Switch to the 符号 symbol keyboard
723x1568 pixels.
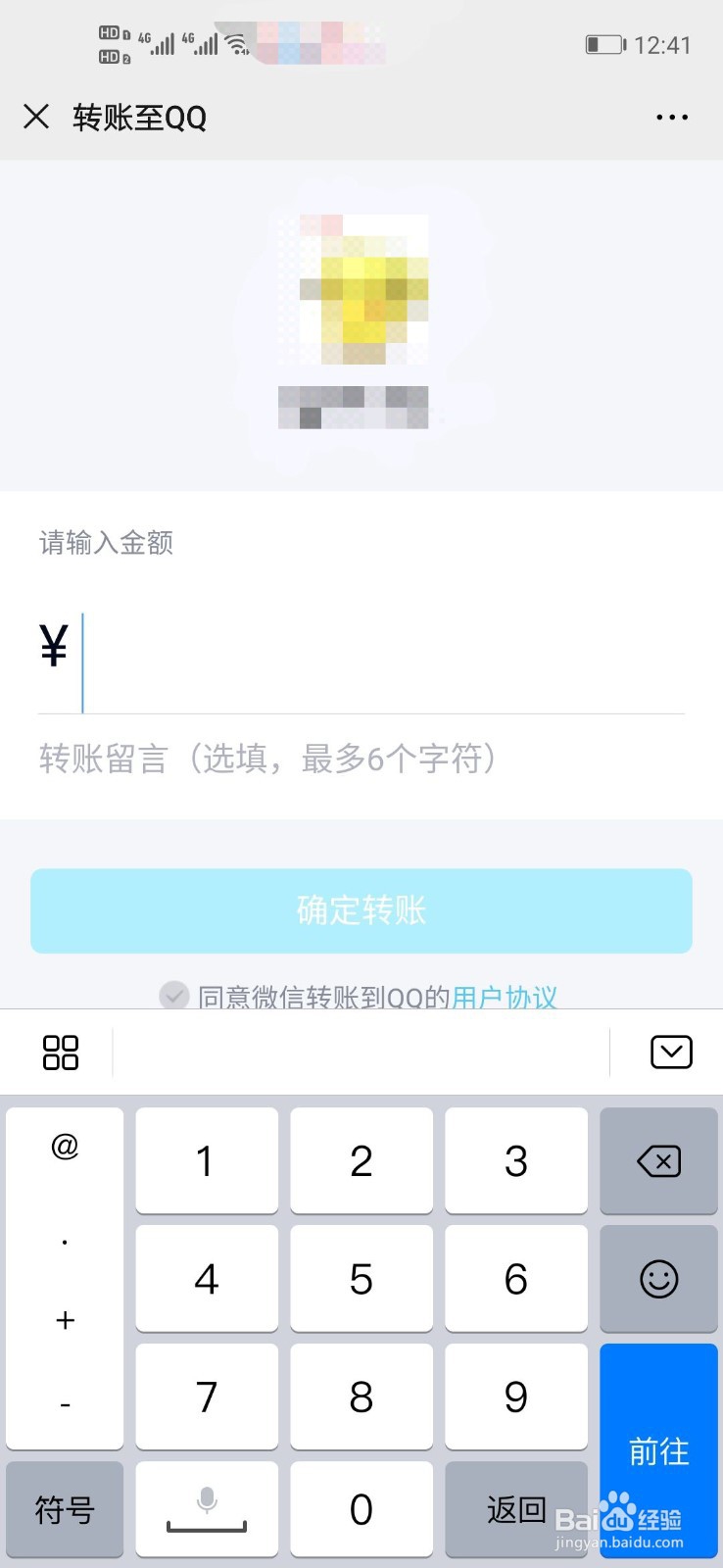tap(64, 1509)
